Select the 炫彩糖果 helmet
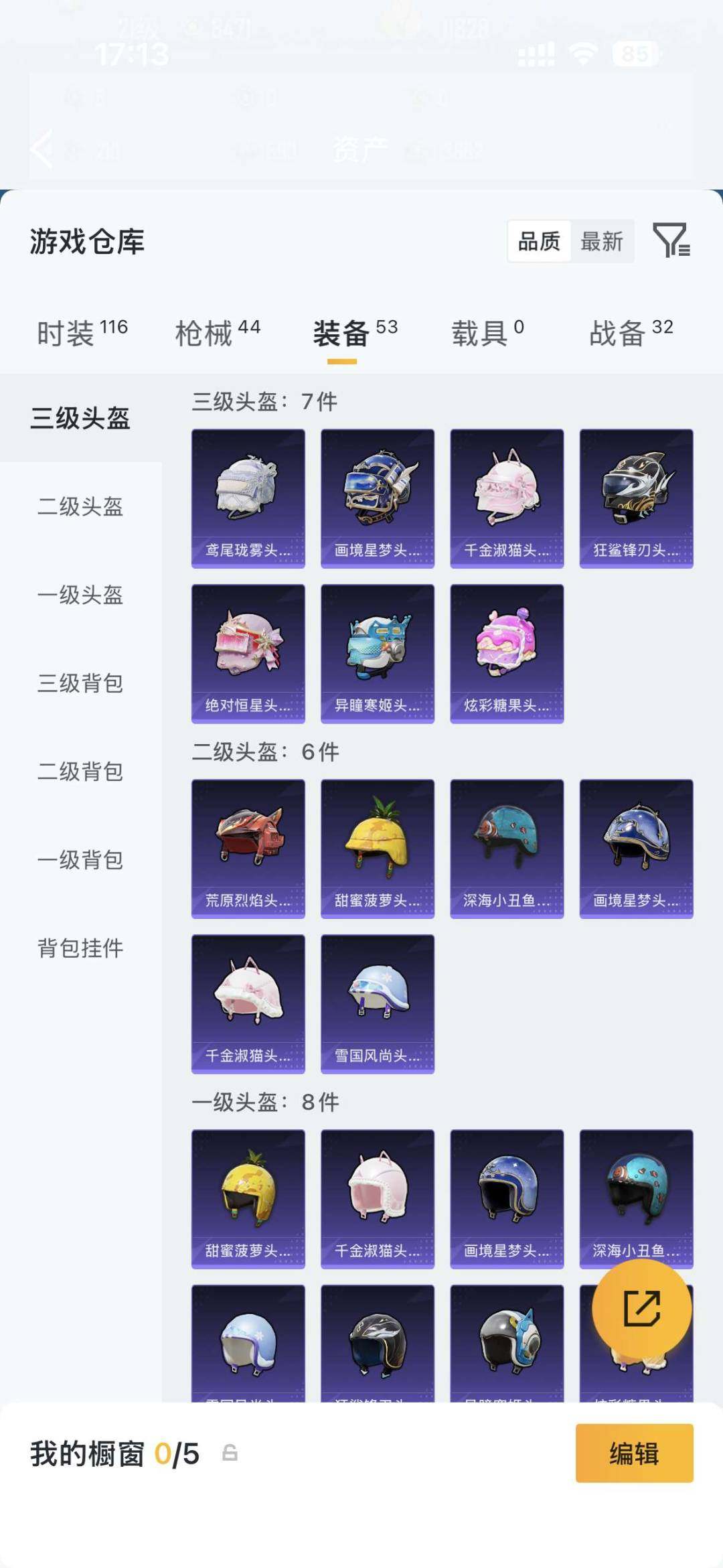 click(x=507, y=652)
